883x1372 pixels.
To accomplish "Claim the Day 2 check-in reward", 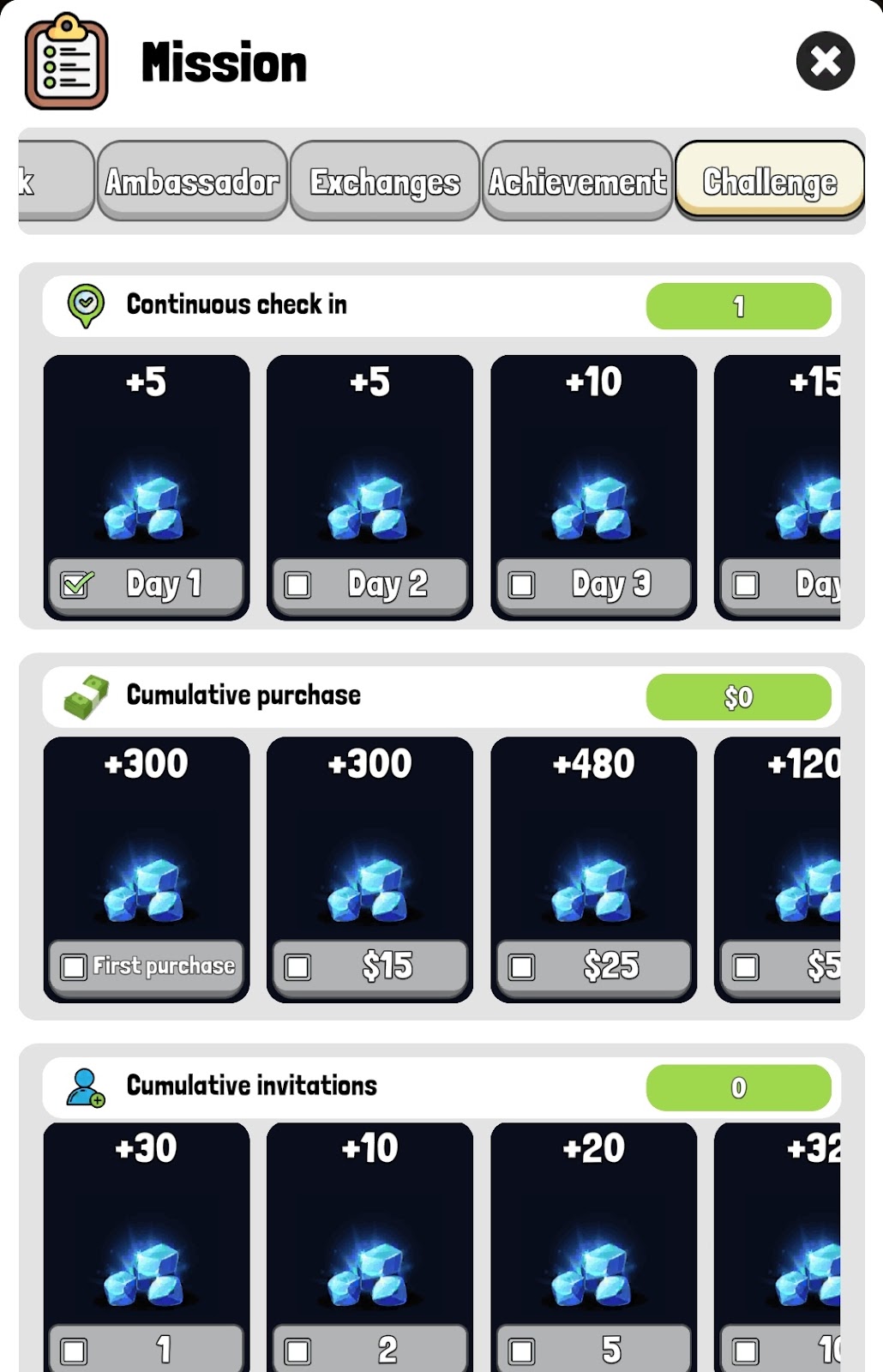I will tap(369, 487).
